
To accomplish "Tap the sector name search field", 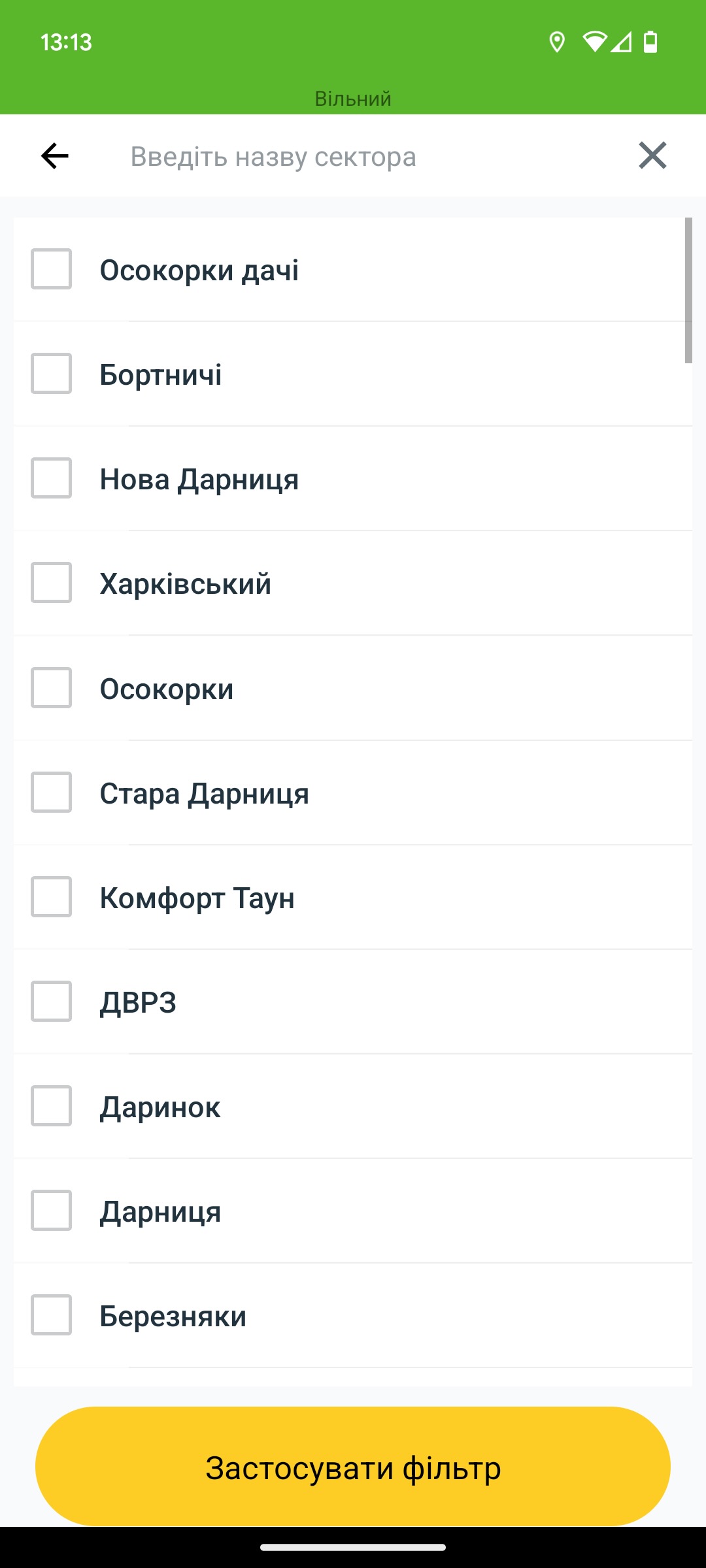I will pos(366,156).
